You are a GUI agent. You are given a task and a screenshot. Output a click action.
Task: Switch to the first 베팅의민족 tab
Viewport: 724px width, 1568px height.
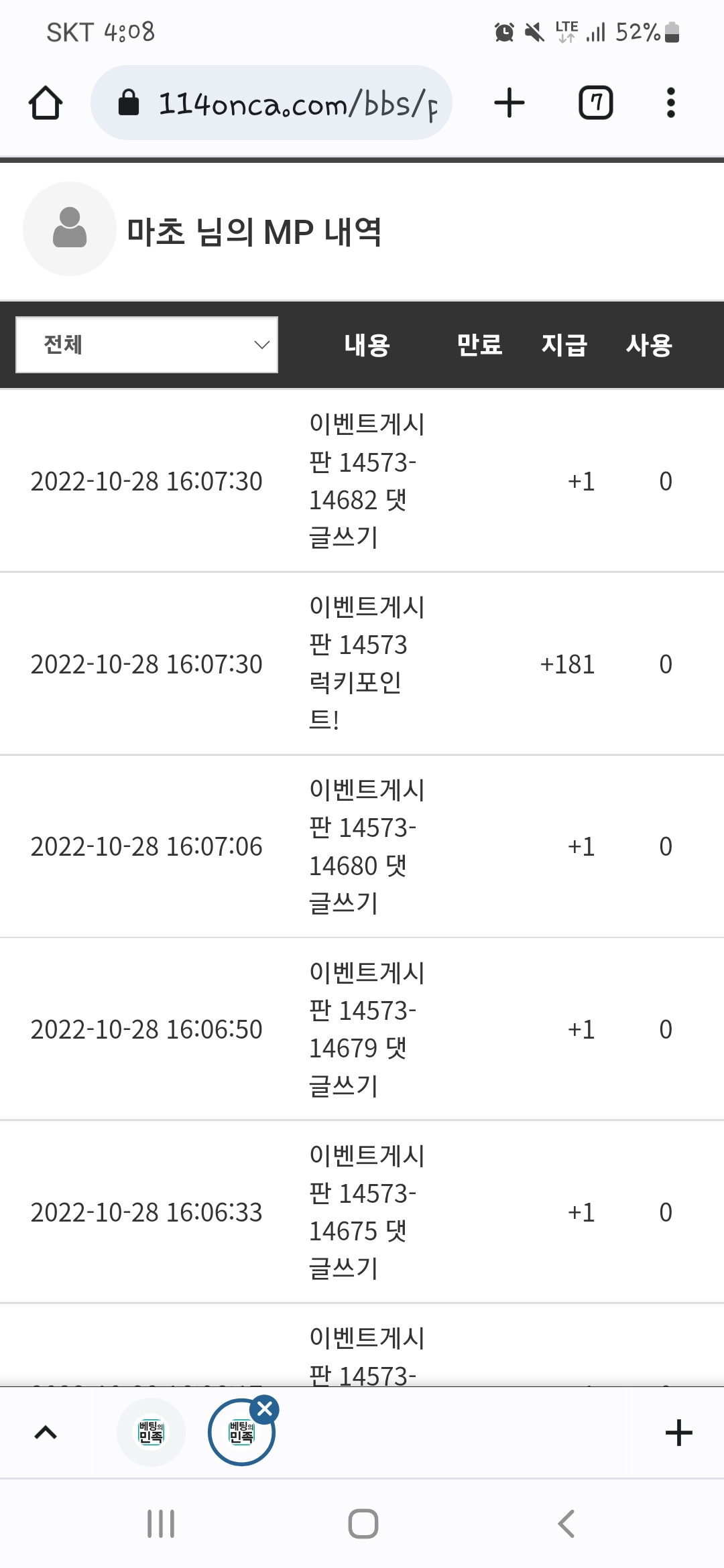click(151, 1433)
